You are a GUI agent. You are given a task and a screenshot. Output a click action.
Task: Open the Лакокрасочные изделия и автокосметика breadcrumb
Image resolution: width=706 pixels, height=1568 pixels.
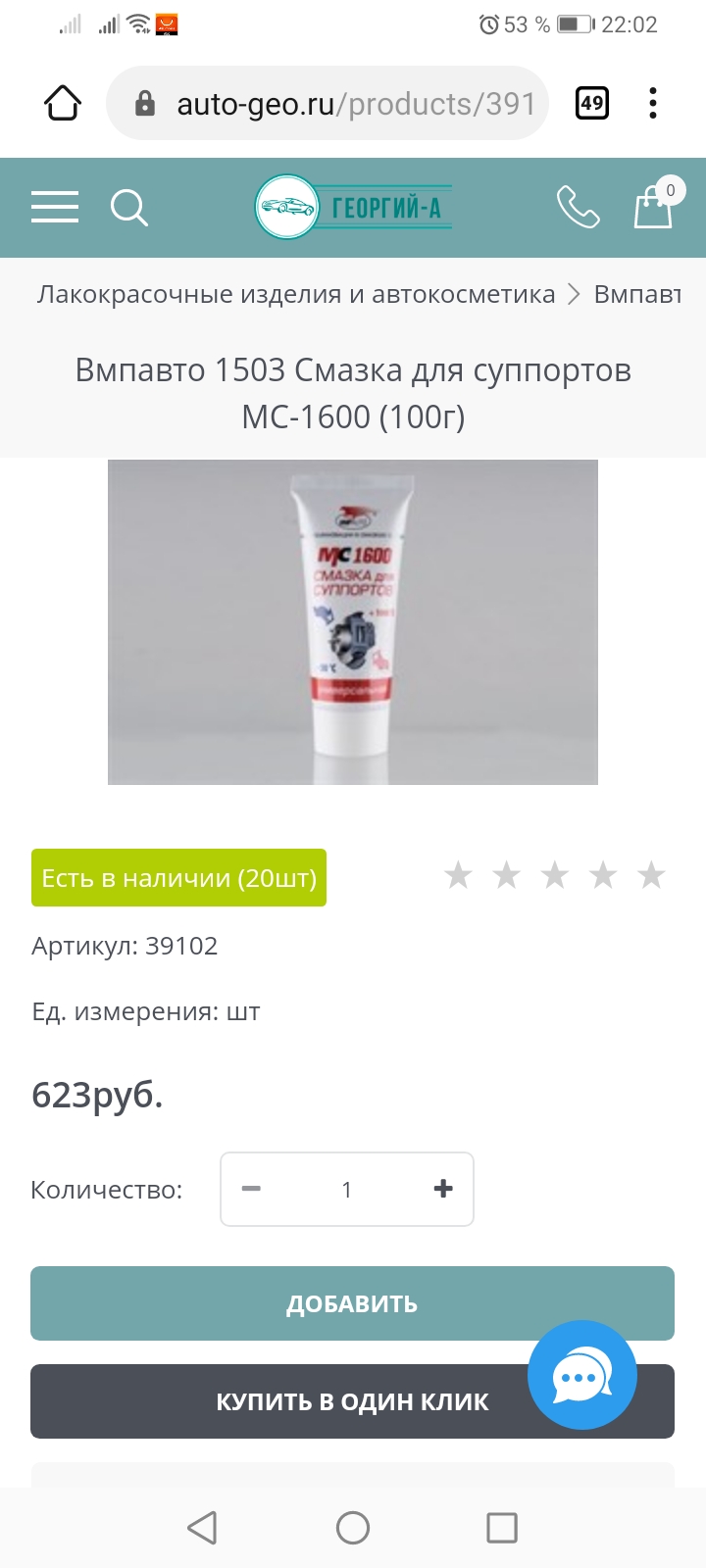coord(296,294)
